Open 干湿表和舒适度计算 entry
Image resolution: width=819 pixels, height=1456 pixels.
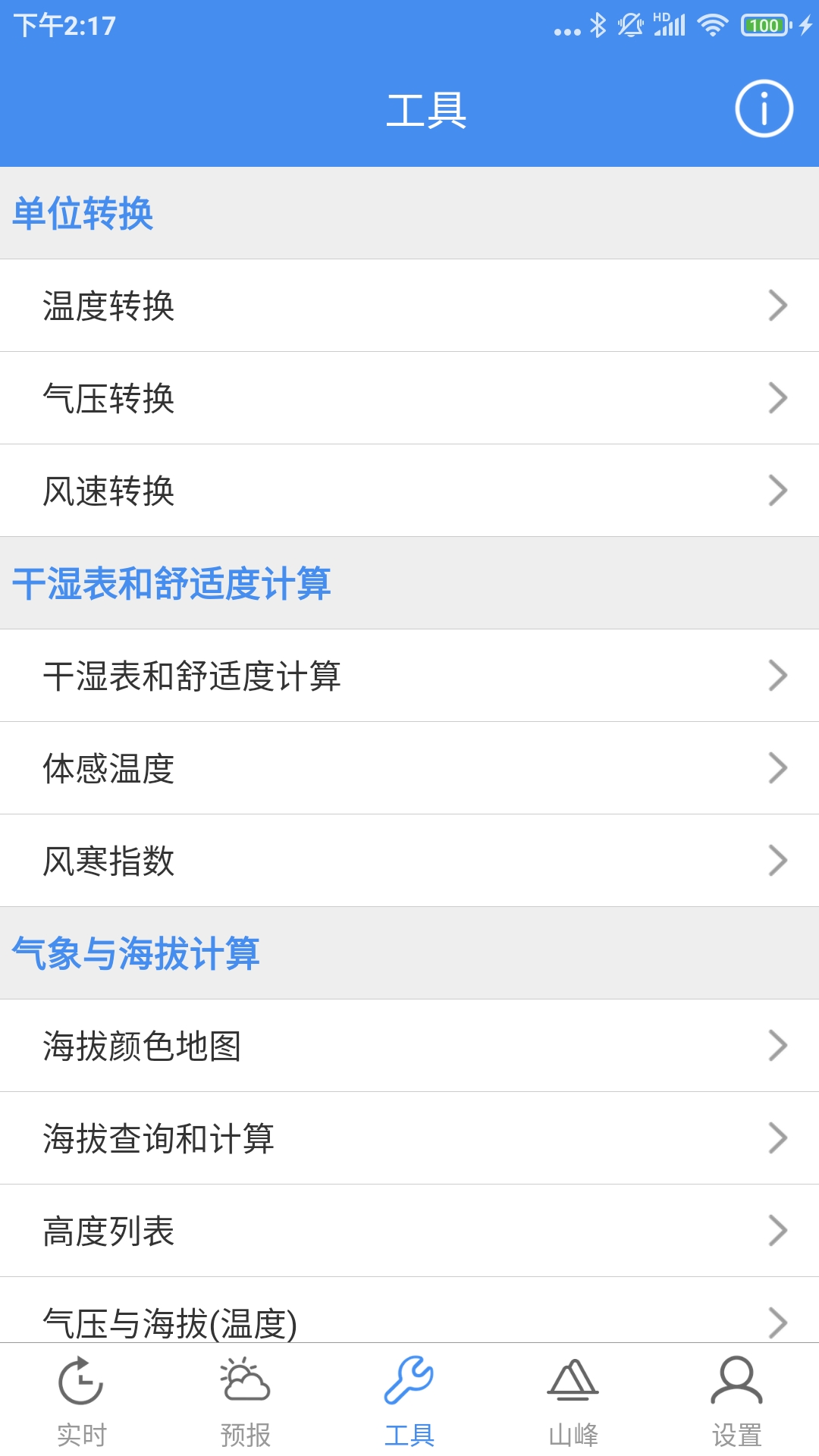(x=409, y=676)
